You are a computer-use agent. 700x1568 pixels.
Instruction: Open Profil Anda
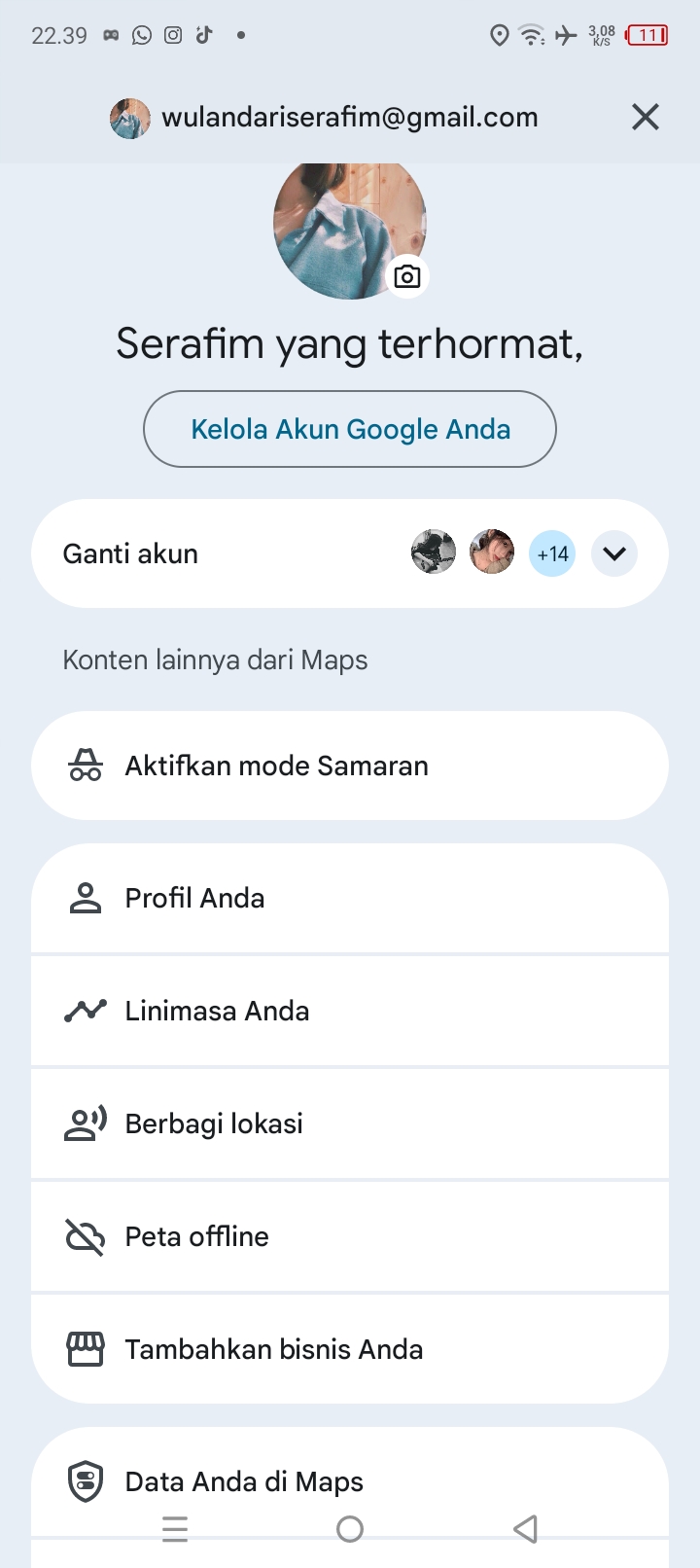(350, 898)
